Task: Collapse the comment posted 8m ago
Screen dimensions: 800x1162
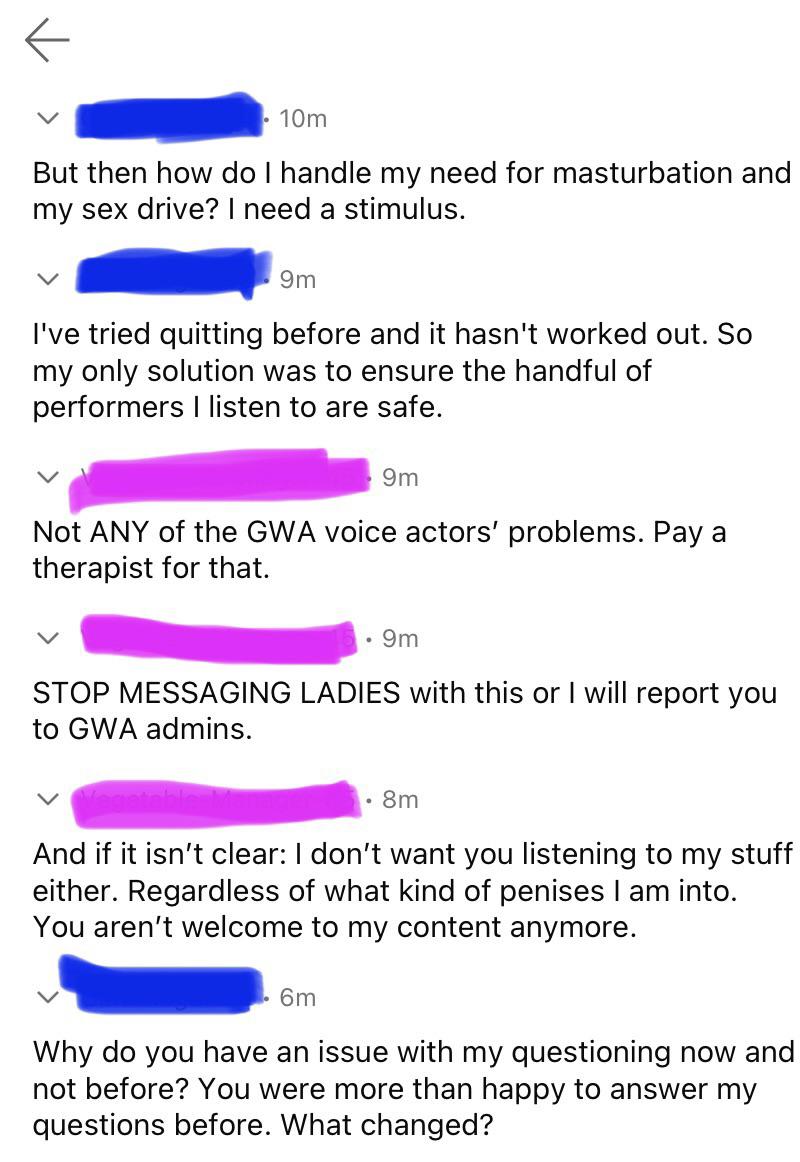Action: (45, 799)
